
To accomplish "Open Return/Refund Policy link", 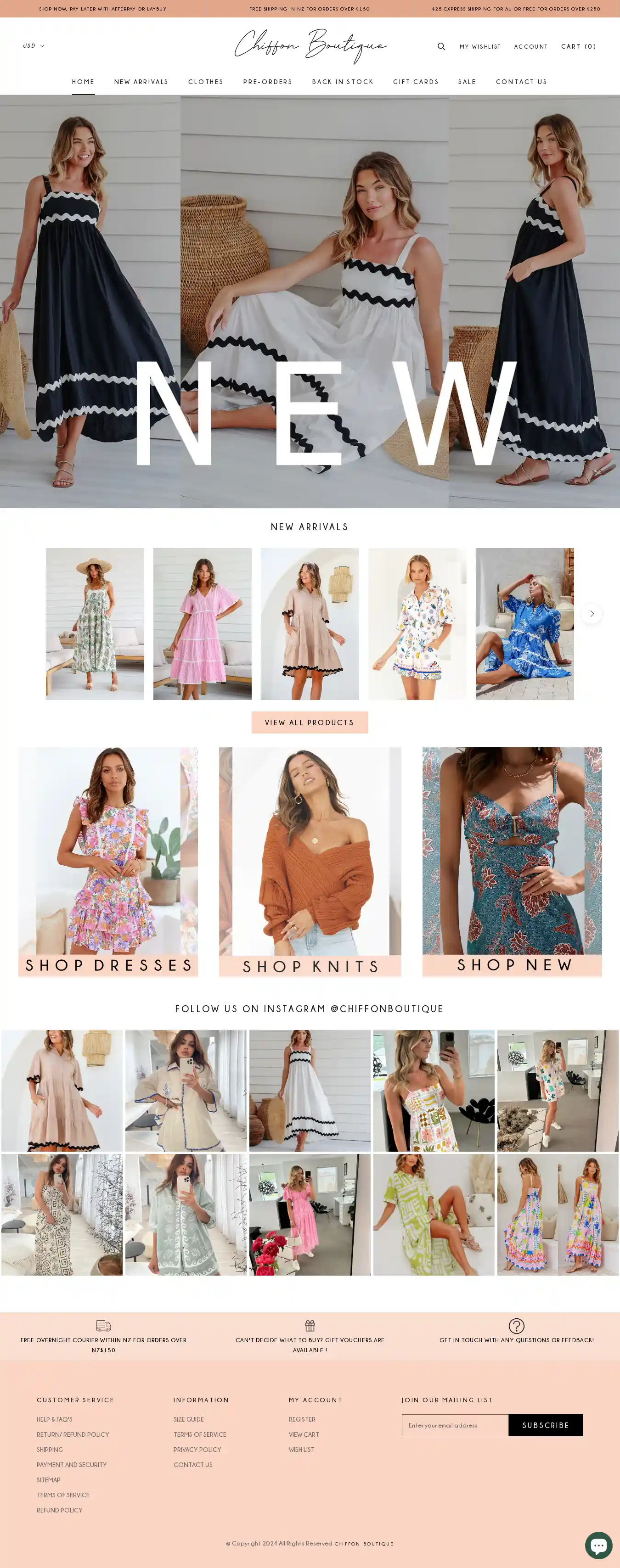I will click(x=73, y=1434).
